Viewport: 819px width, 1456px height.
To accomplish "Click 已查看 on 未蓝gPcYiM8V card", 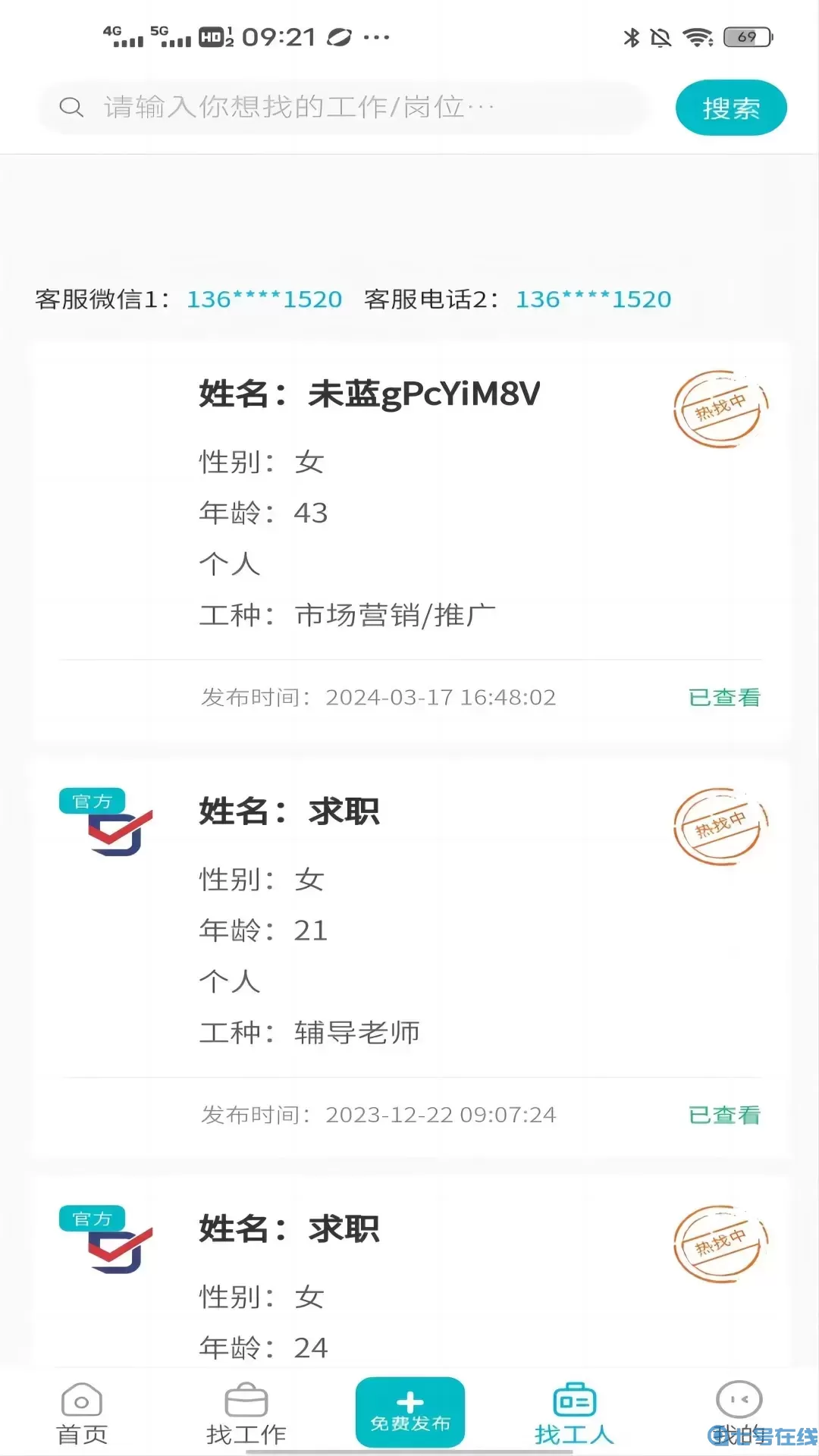I will (724, 697).
